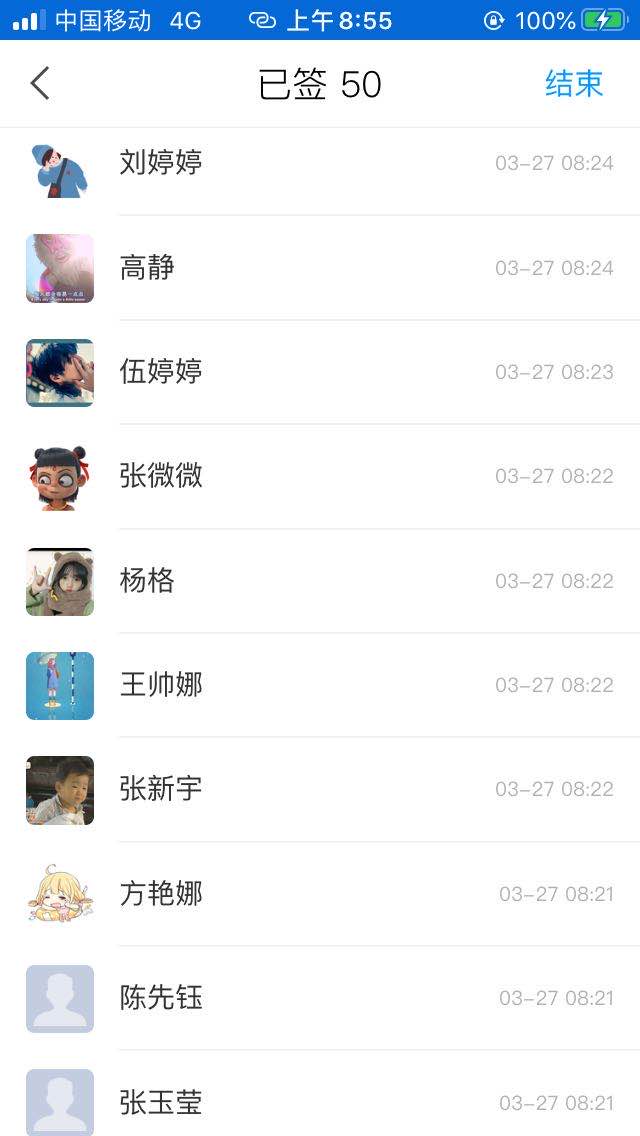Go back using the top-left arrow

coord(40,84)
